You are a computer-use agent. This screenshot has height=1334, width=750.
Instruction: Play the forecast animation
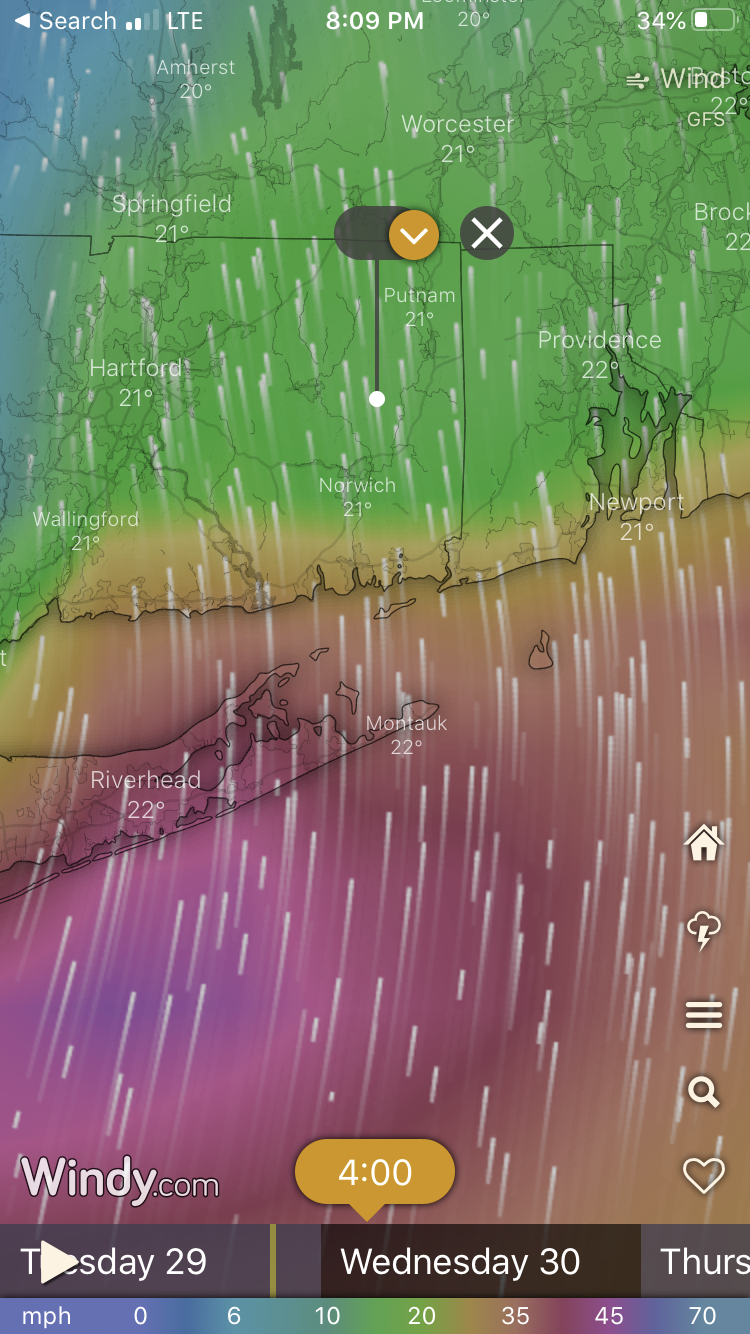[57, 1262]
